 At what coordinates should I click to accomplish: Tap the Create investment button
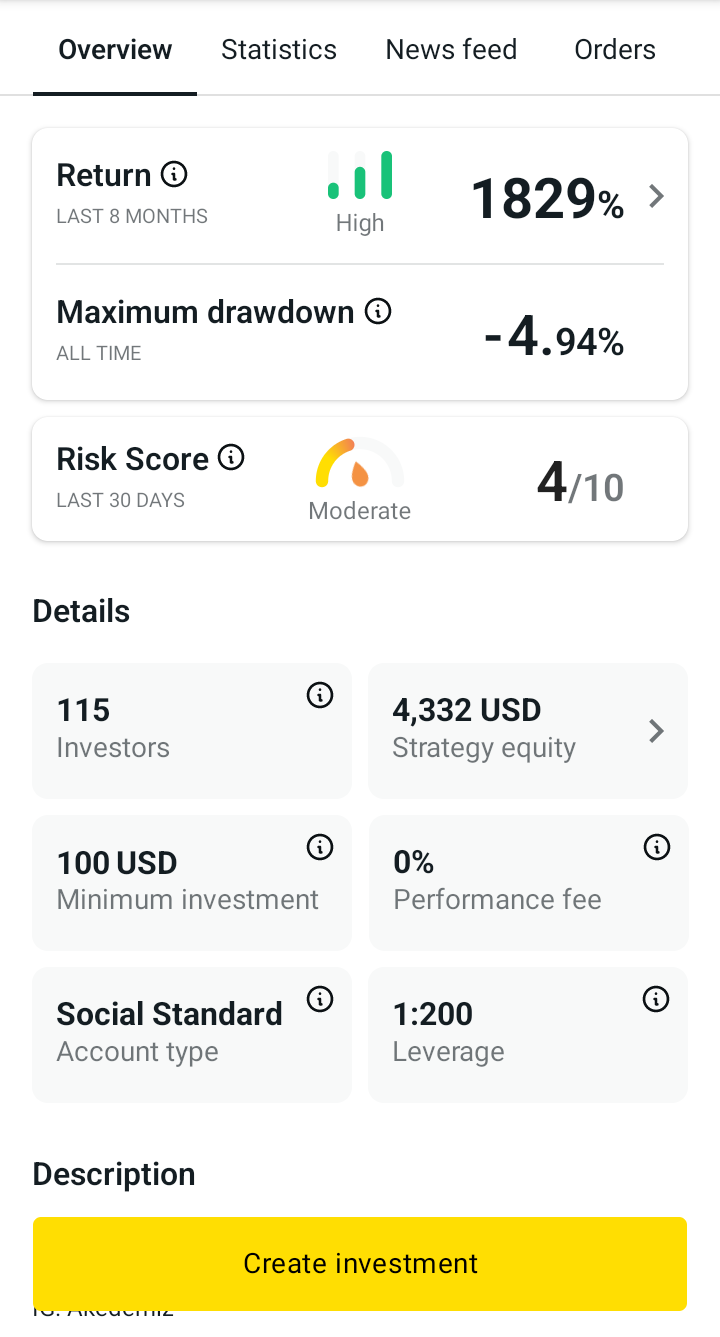360,1263
